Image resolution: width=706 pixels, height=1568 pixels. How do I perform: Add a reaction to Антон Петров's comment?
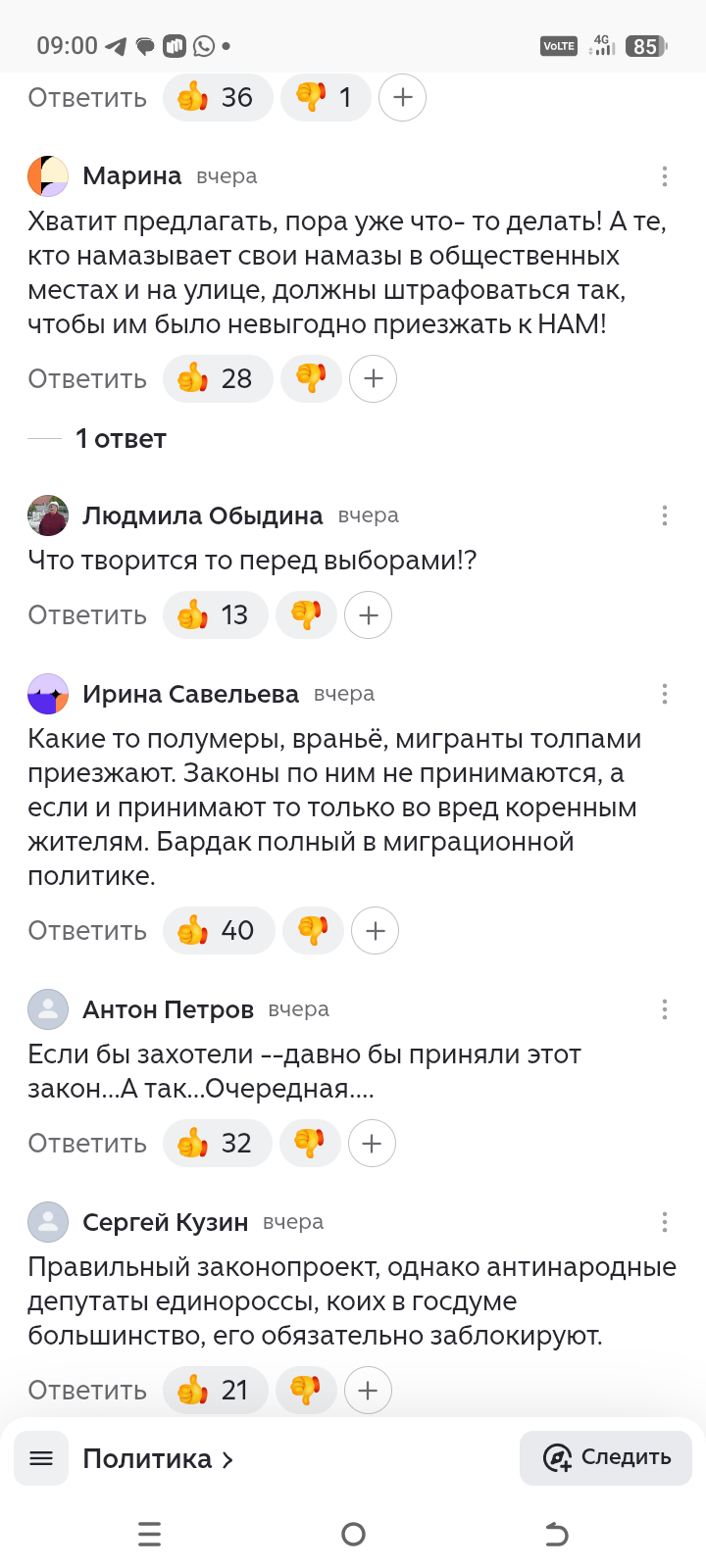372,1144
